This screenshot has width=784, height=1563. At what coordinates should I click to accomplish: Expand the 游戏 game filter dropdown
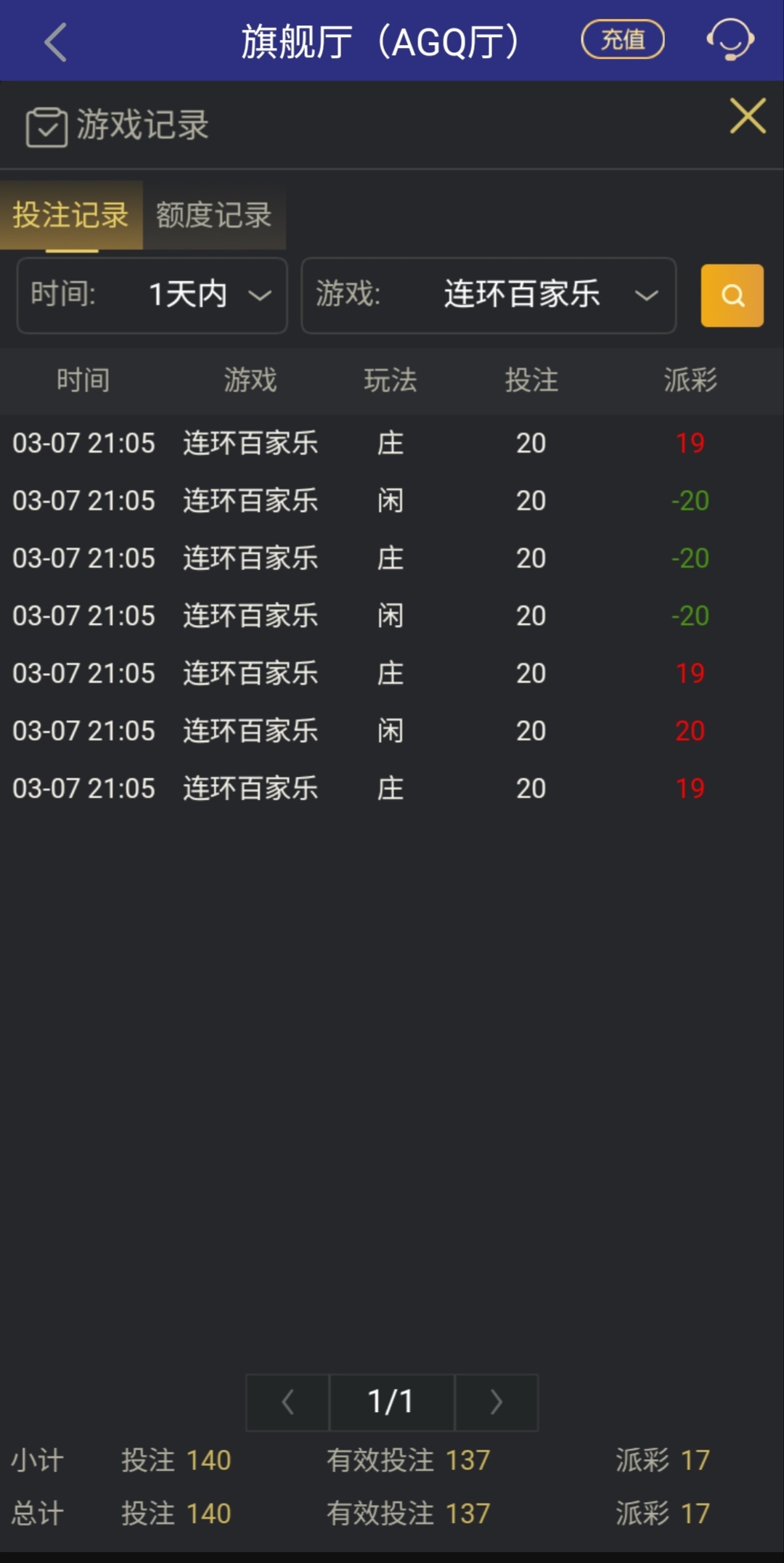point(521,295)
